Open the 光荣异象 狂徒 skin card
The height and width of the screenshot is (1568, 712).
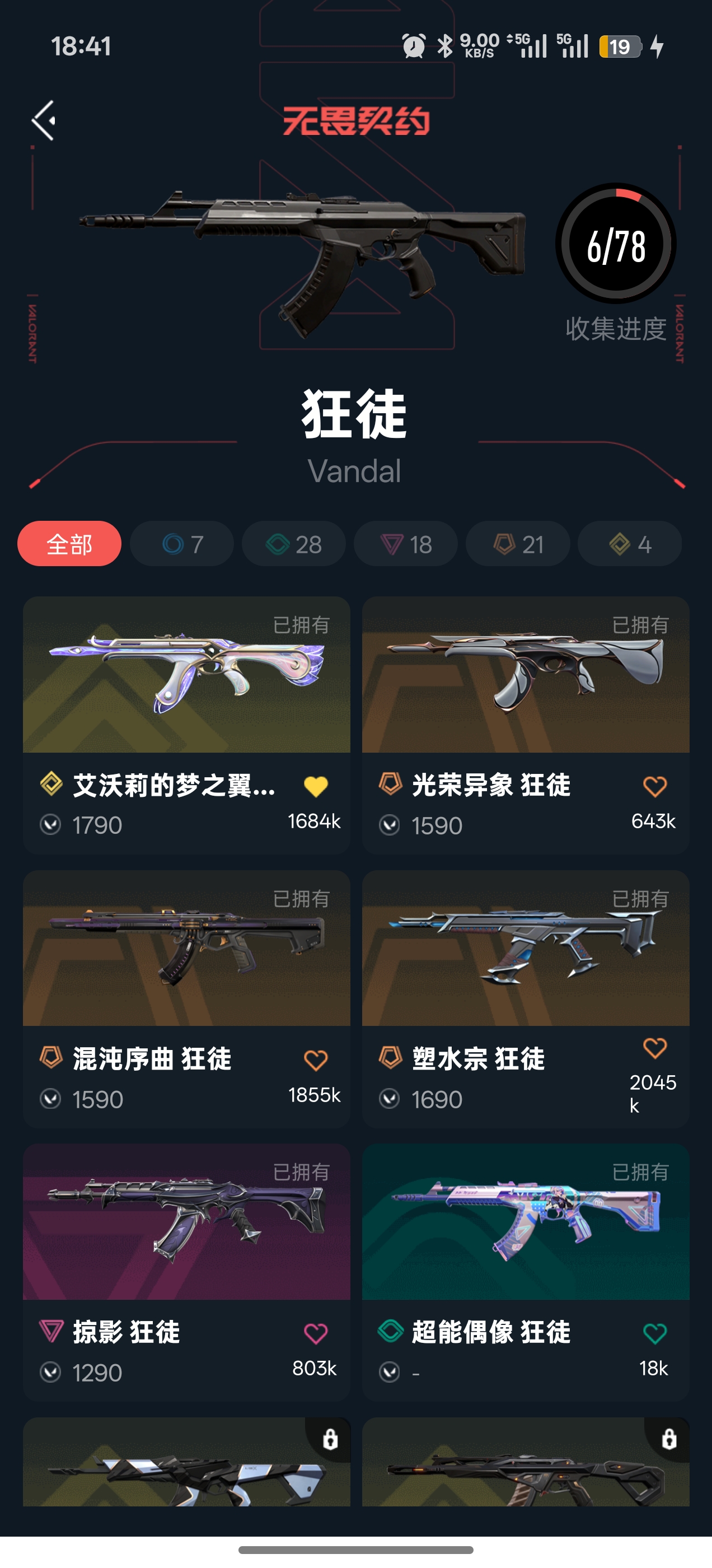coord(525,676)
